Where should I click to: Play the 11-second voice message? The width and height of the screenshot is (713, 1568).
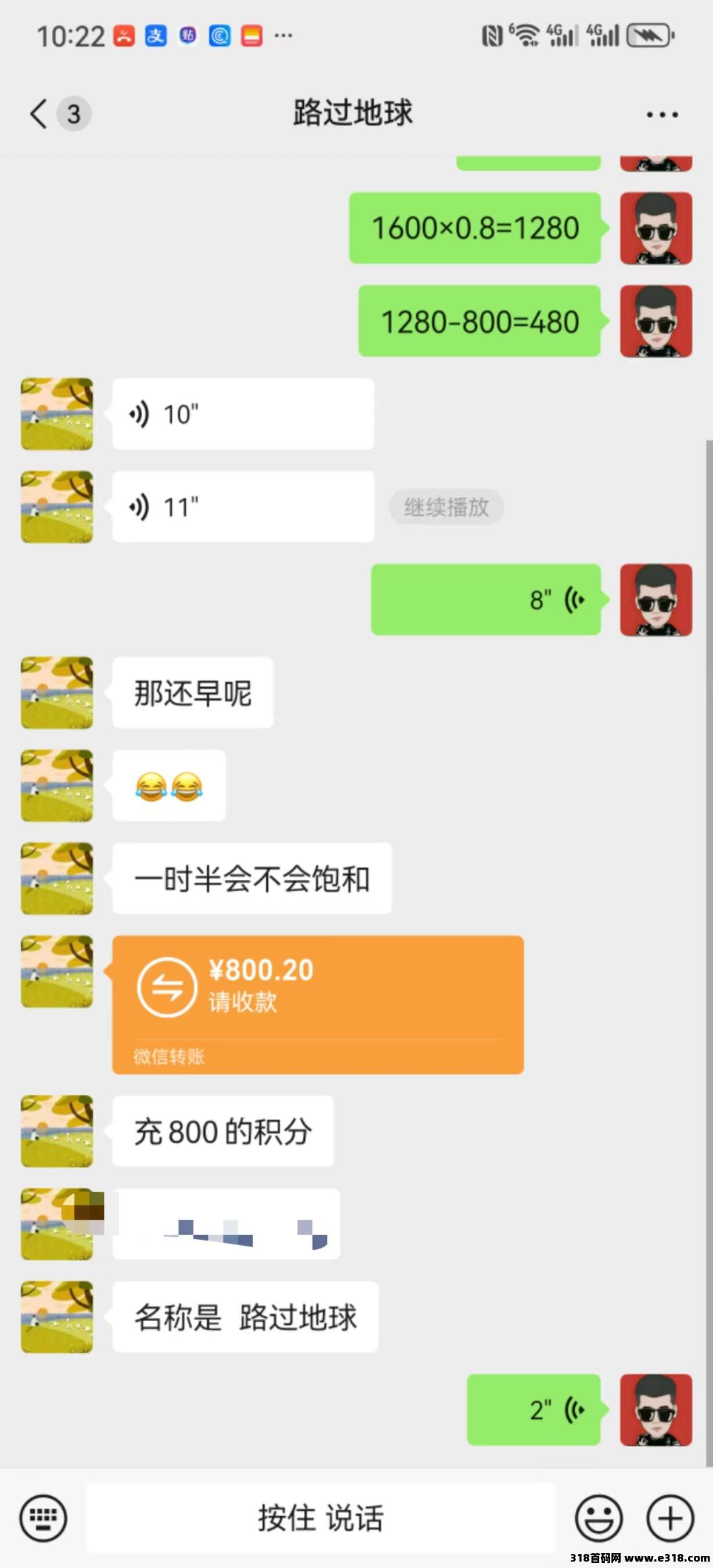pos(243,506)
